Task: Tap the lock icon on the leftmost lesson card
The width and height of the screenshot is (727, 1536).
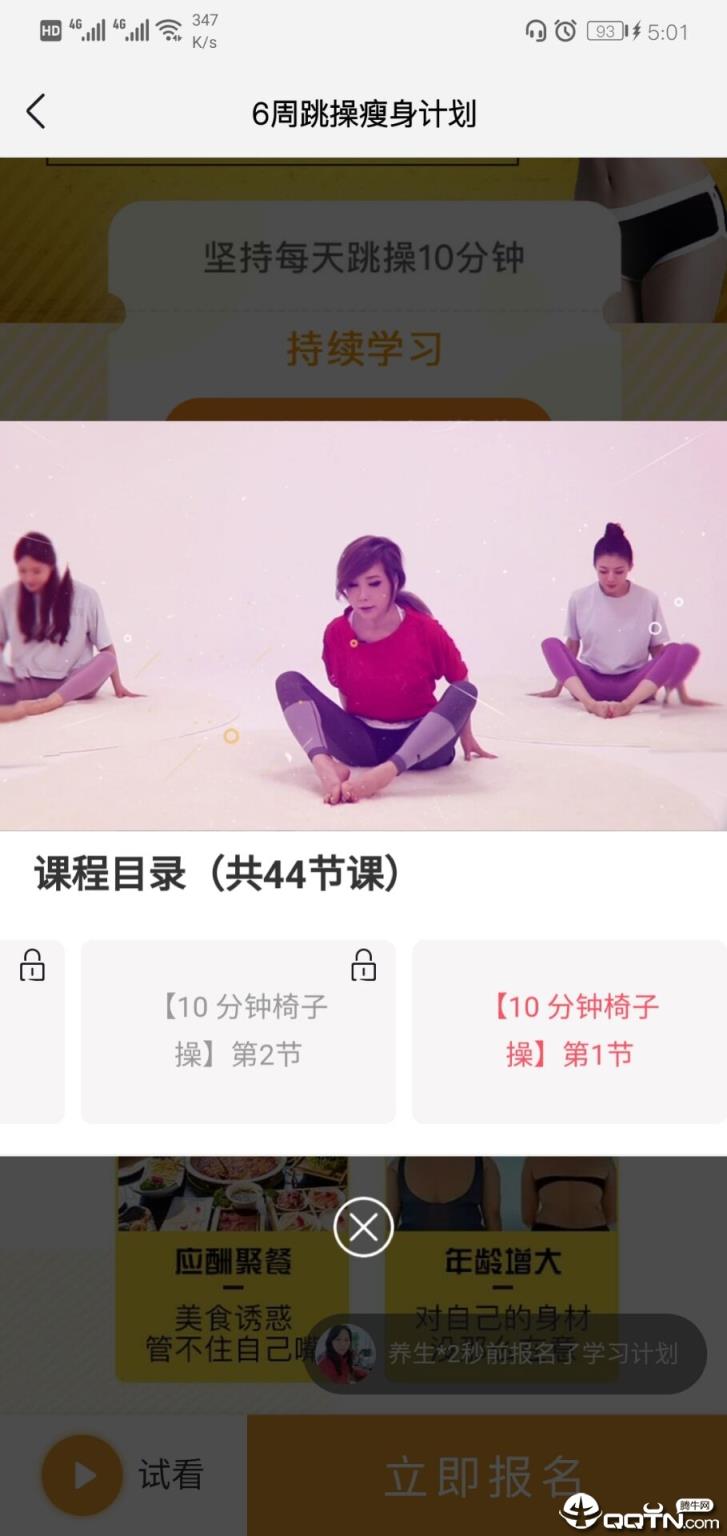Action: point(33,965)
